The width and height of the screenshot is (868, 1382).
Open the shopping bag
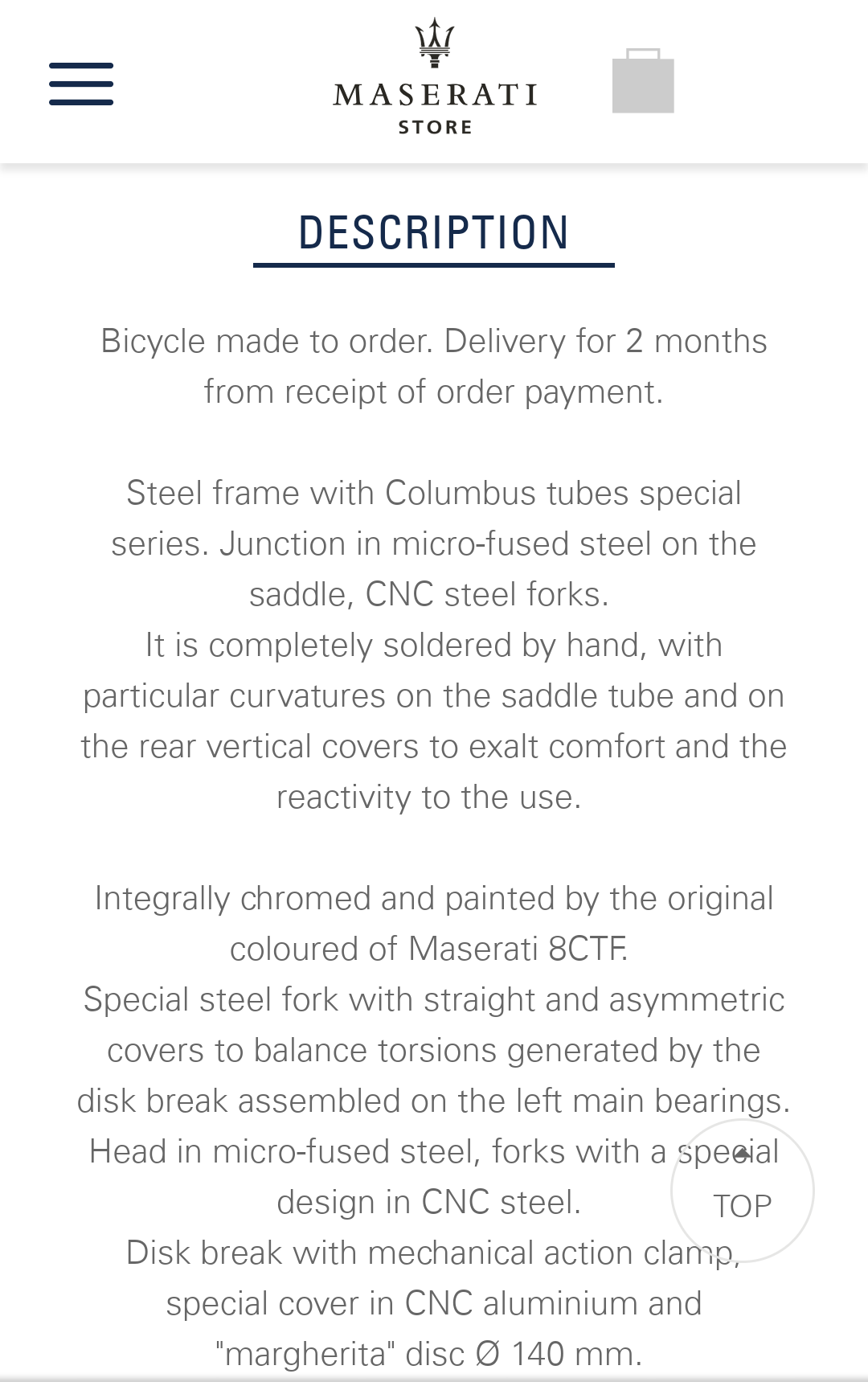coord(643,81)
